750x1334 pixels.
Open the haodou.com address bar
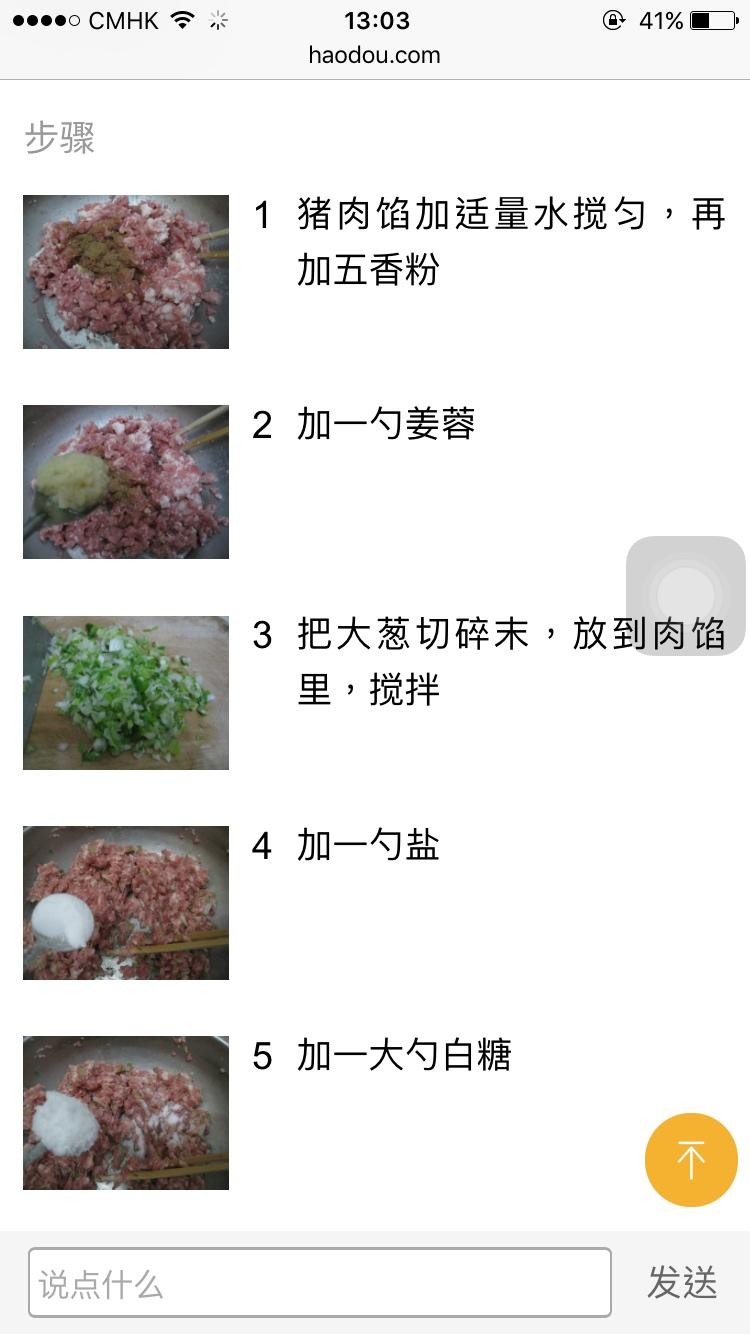375,56
